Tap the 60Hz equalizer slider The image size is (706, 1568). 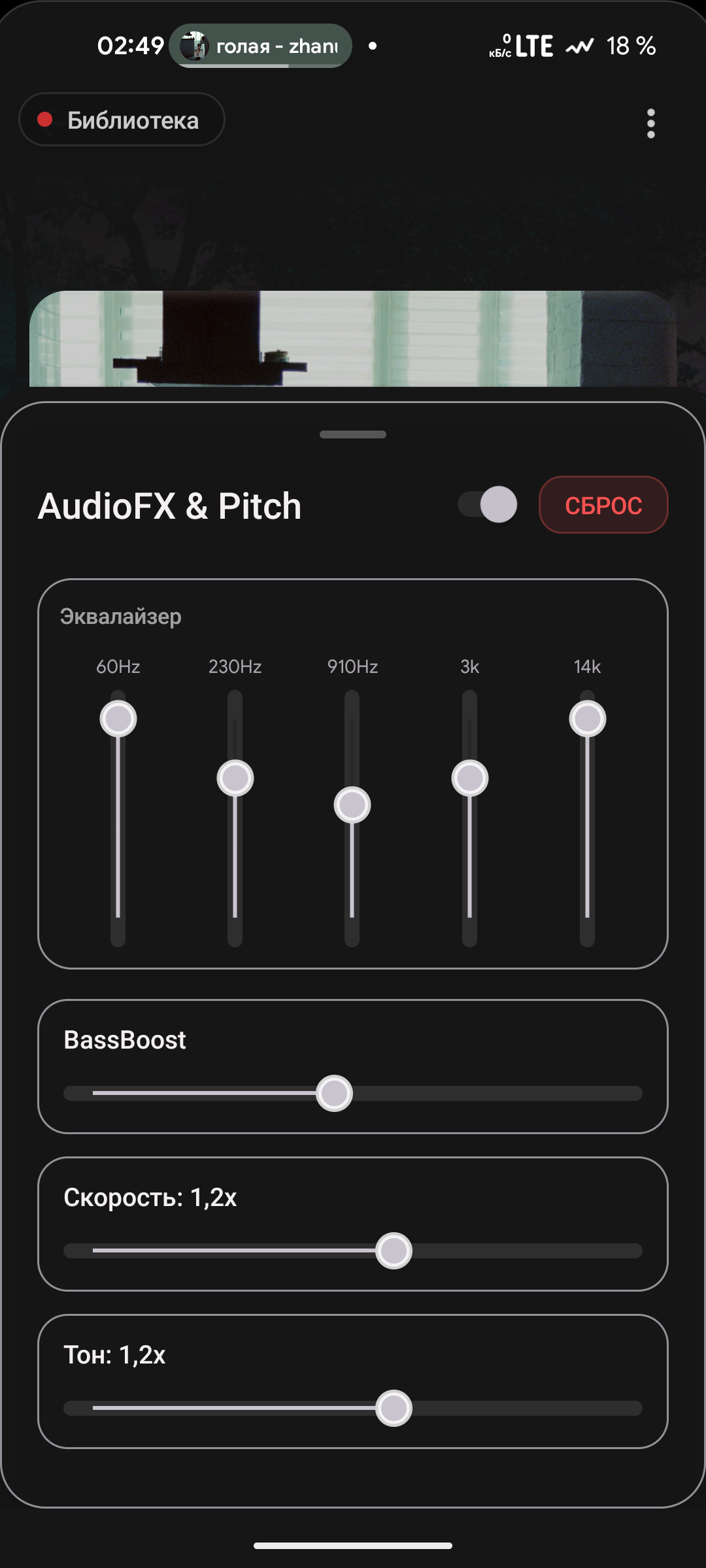tap(118, 818)
